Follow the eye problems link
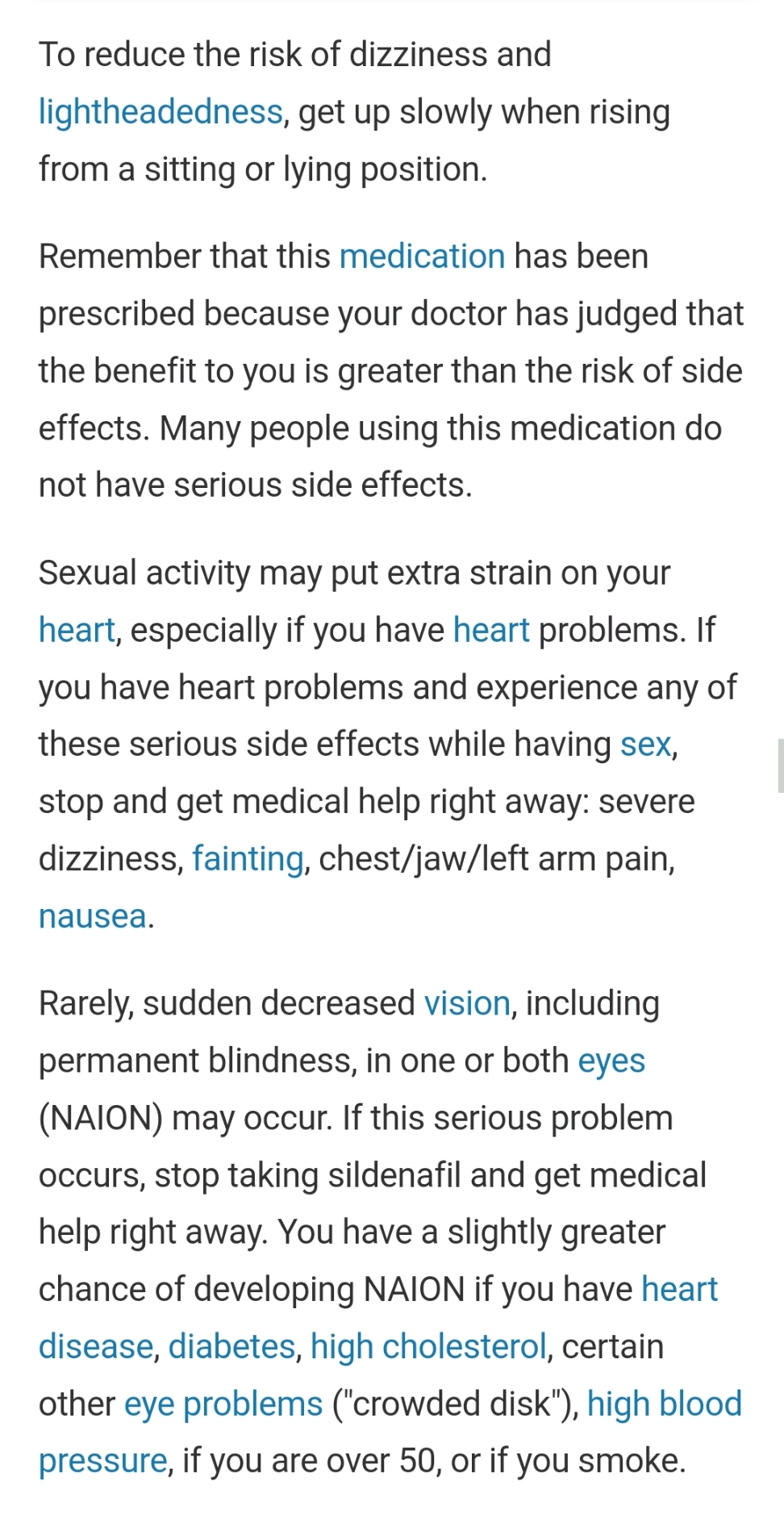Screen dimensions: 784x1518 click(223, 1403)
